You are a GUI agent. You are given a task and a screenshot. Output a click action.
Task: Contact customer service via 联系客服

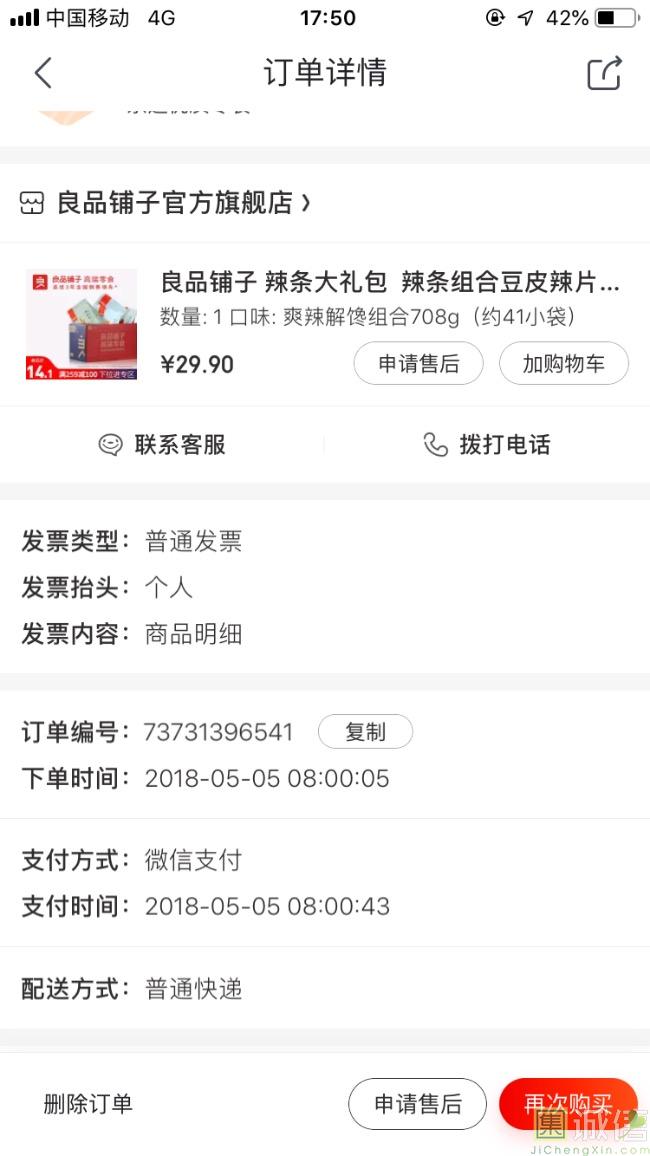coord(162,445)
